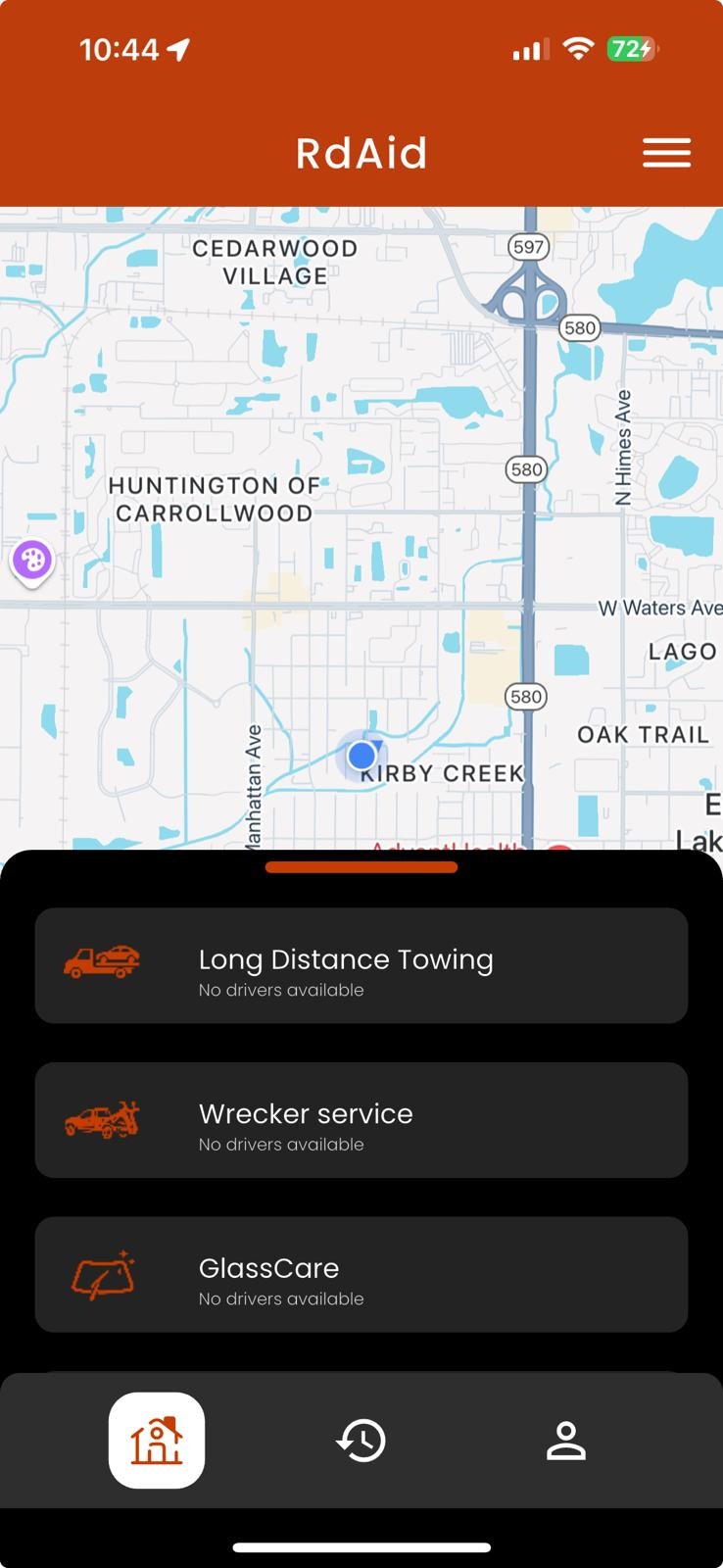This screenshot has width=723, height=1568.
Task: Select Long Distance Towing service
Action: click(361, 966)
